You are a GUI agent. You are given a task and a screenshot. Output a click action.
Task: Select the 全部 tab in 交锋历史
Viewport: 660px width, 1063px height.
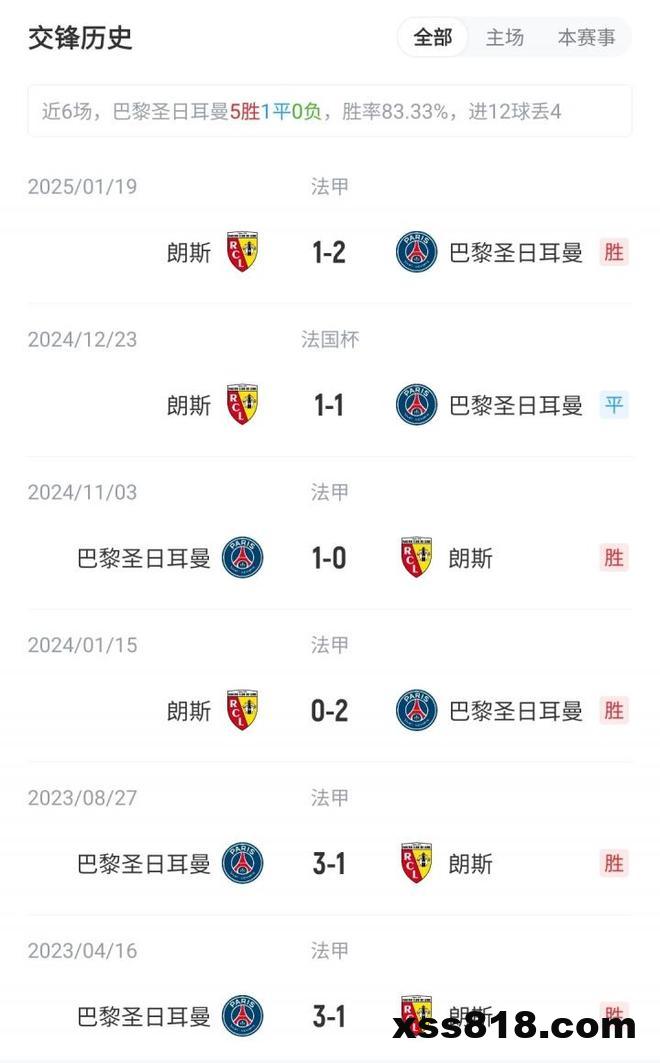(433, 38)
